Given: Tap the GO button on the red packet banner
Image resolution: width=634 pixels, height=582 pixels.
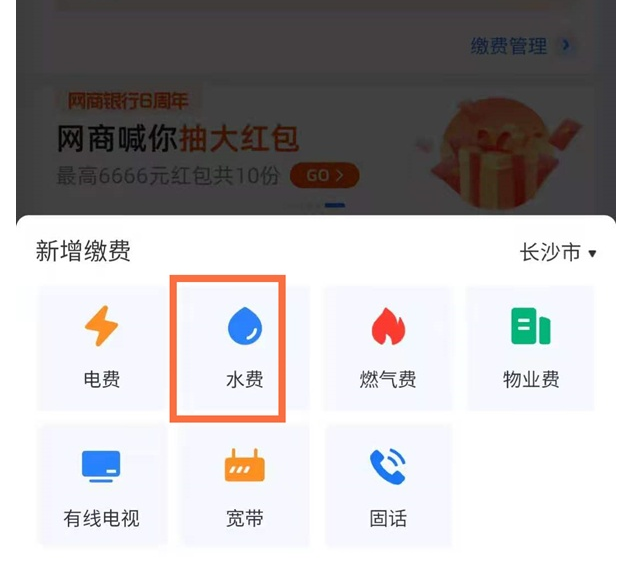Looking at the screenshot, I should pyautogui.click(x=323, y=175).
